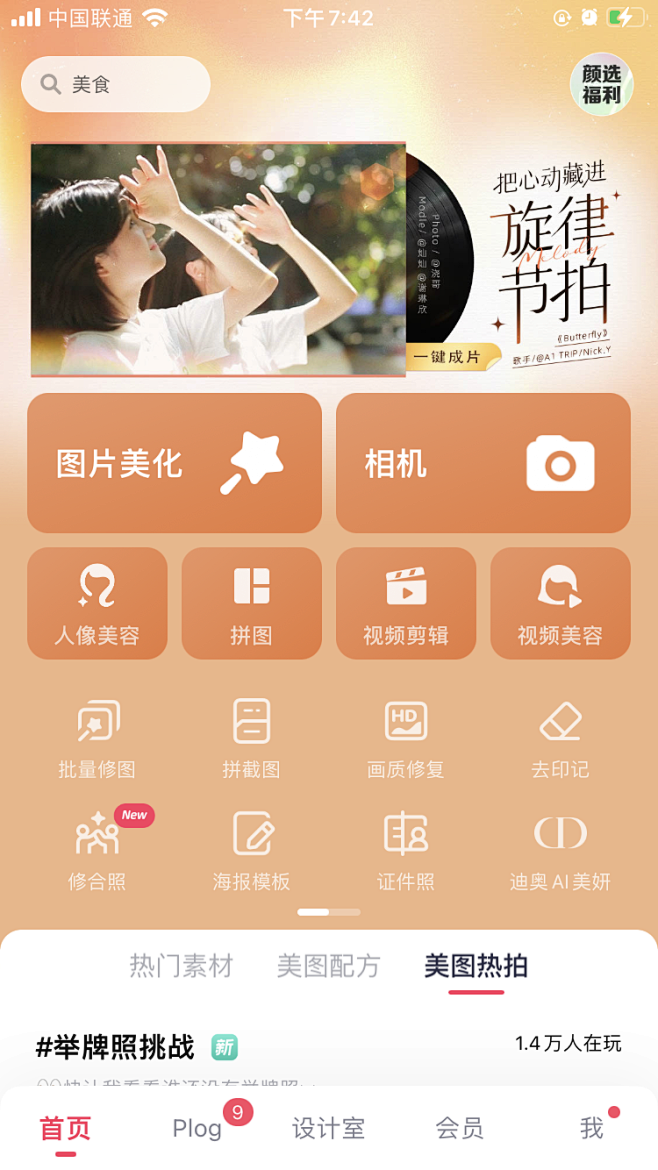Launch the 相机 camera
Viewport: 658px width, 1170px height.
pyautogui.click(x=483, y=463)
